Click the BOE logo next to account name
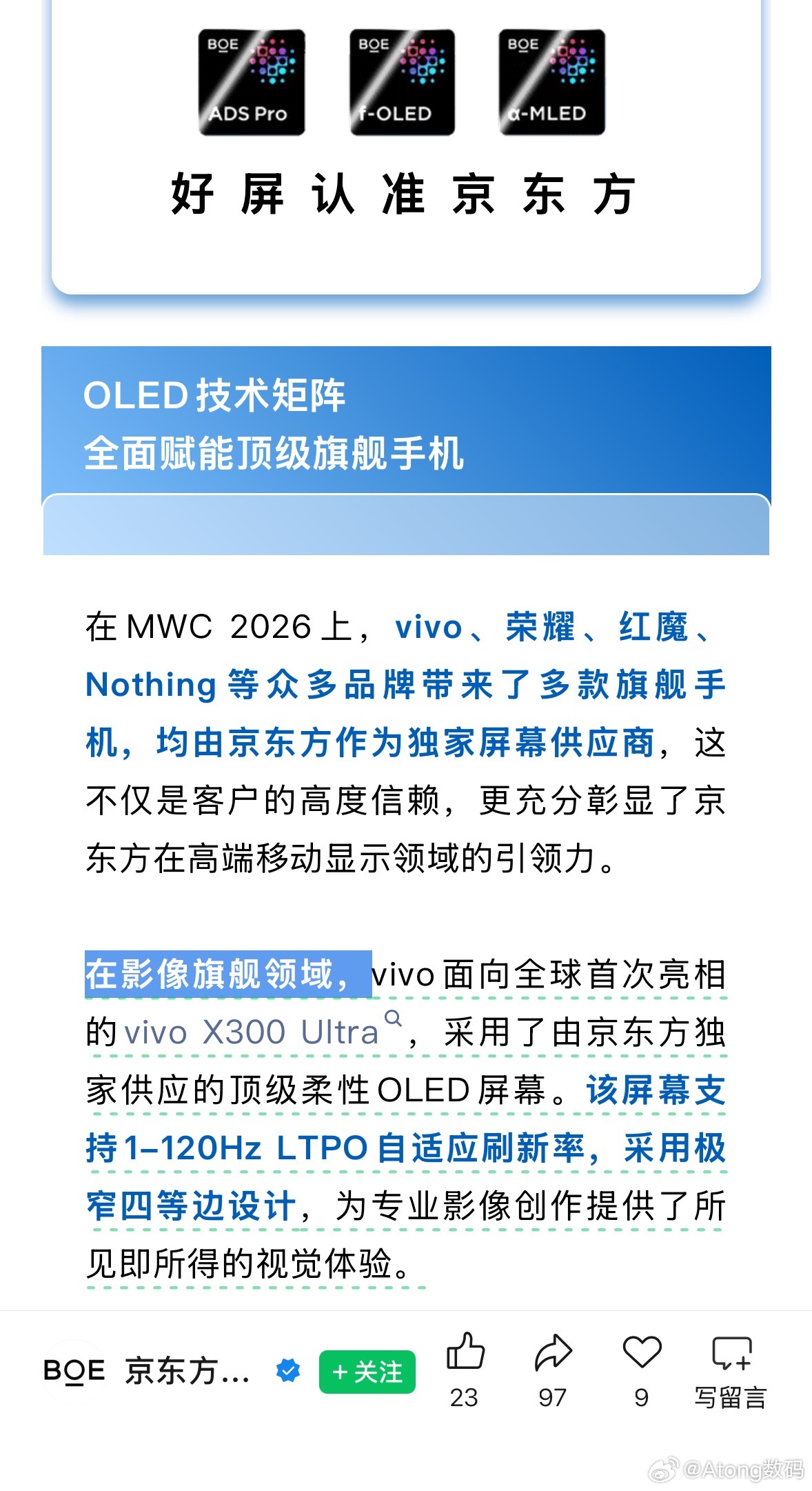The height and width of the screenshot is (1491, 812). coord(76,1372)
